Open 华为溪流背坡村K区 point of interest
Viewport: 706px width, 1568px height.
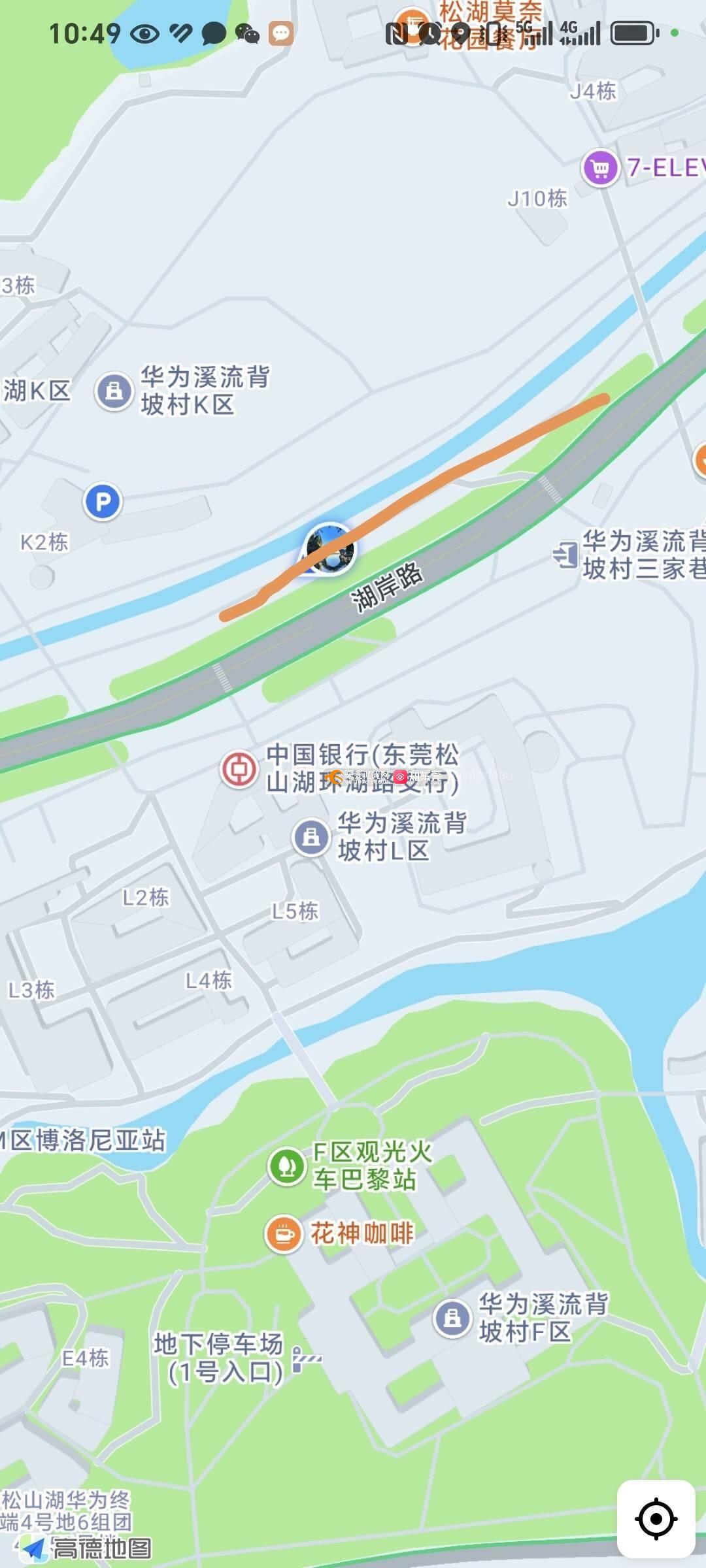(114, 391)
